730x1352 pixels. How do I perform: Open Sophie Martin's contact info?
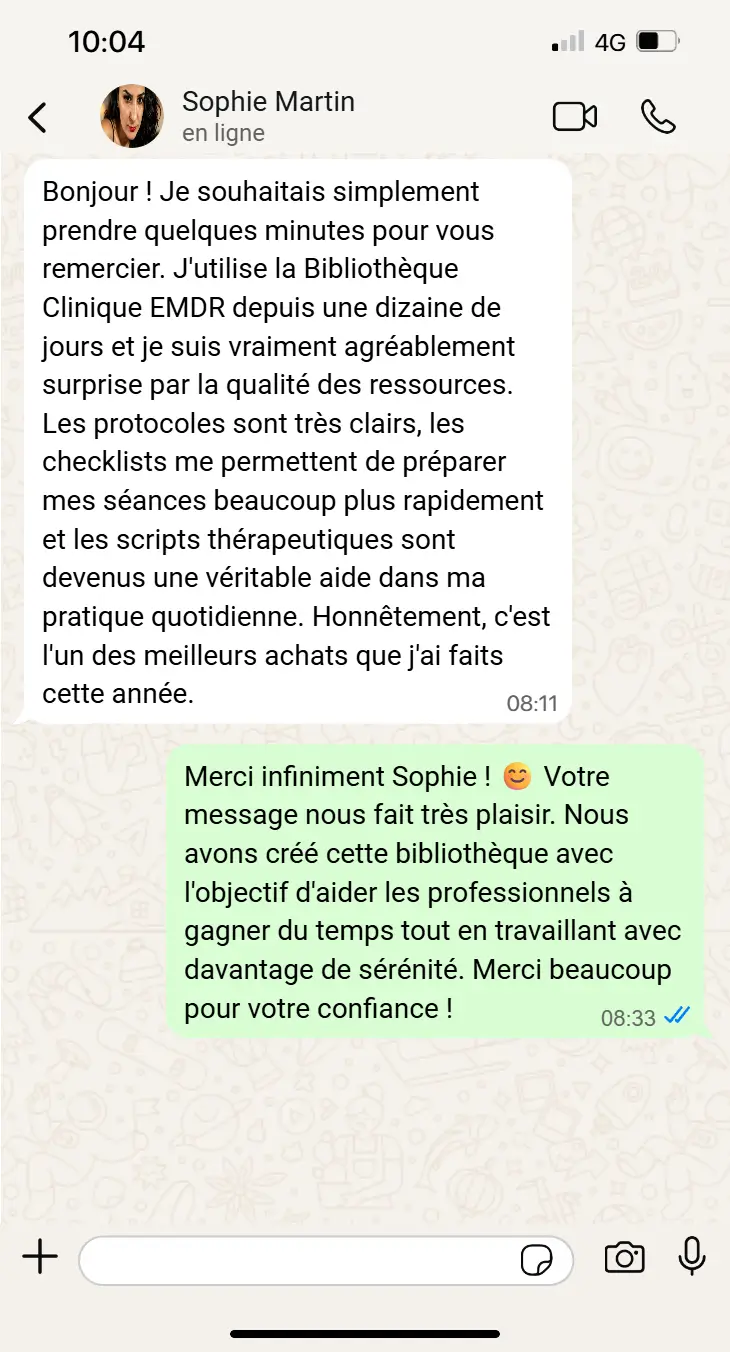268,116
